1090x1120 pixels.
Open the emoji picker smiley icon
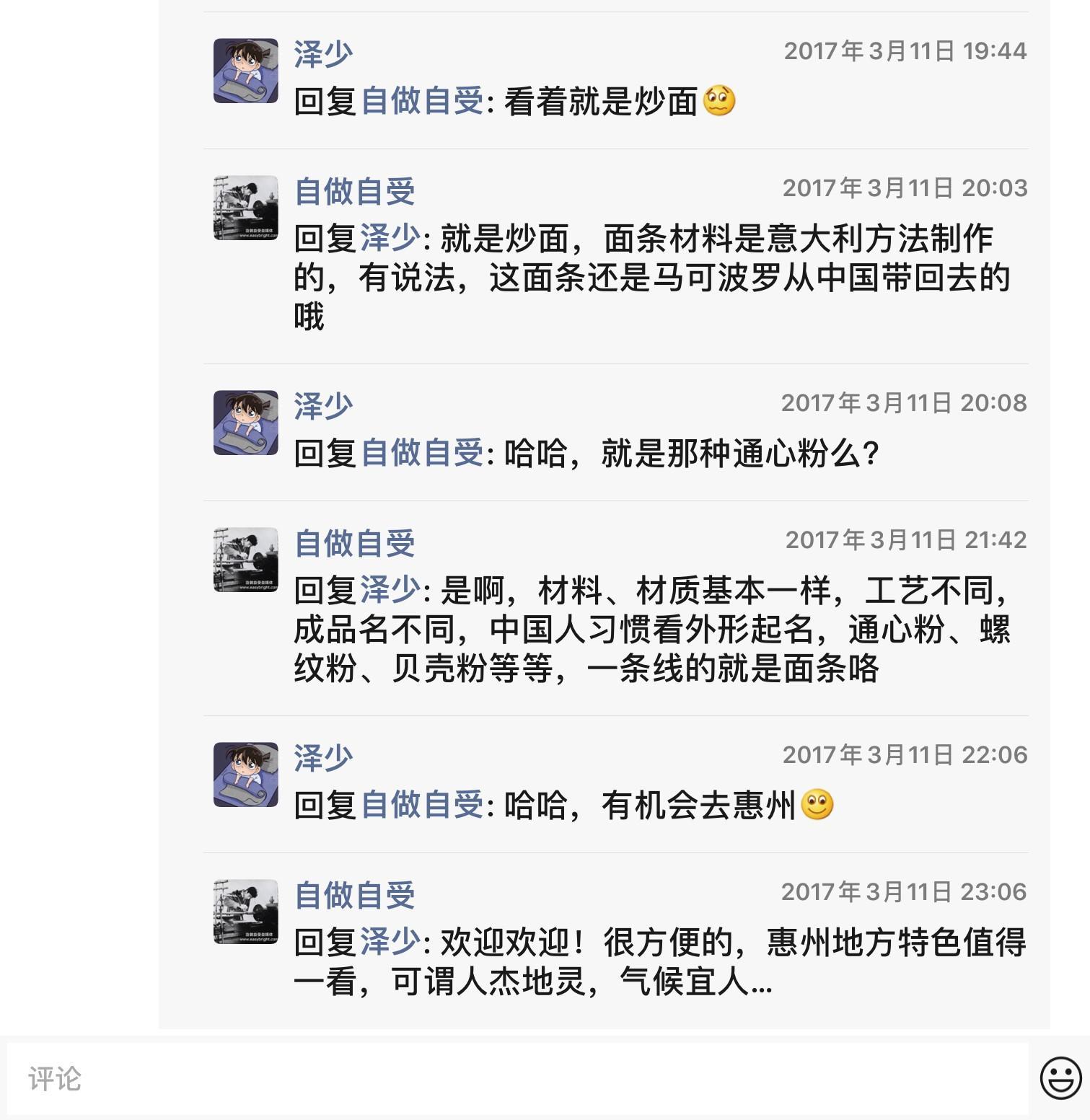click(1060, 1078)
